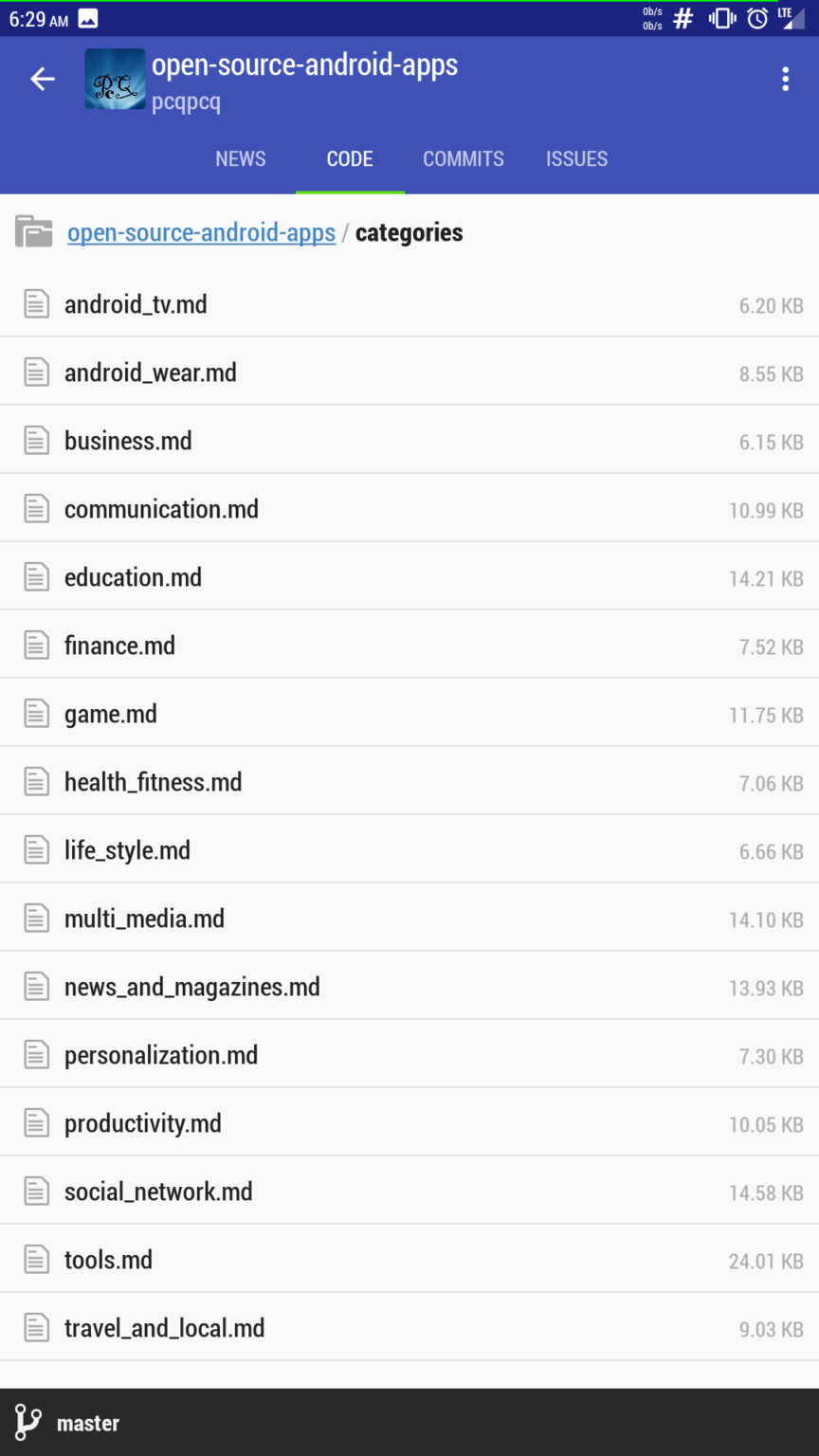819x1456 pixels.
Task: Go back using the arrow icon
Action: pyautogui.click(x=43, y=80)
